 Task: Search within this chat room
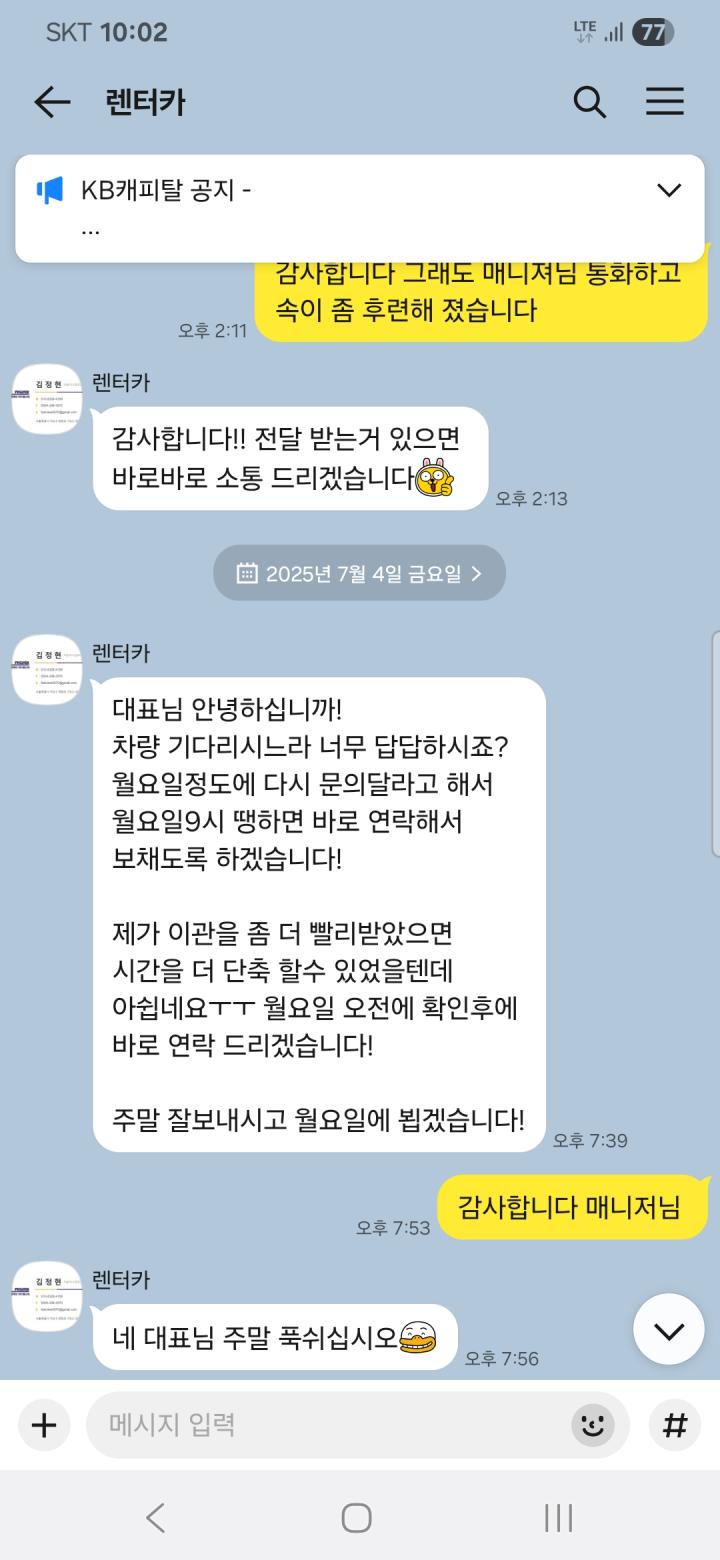[x=589, y=102]
